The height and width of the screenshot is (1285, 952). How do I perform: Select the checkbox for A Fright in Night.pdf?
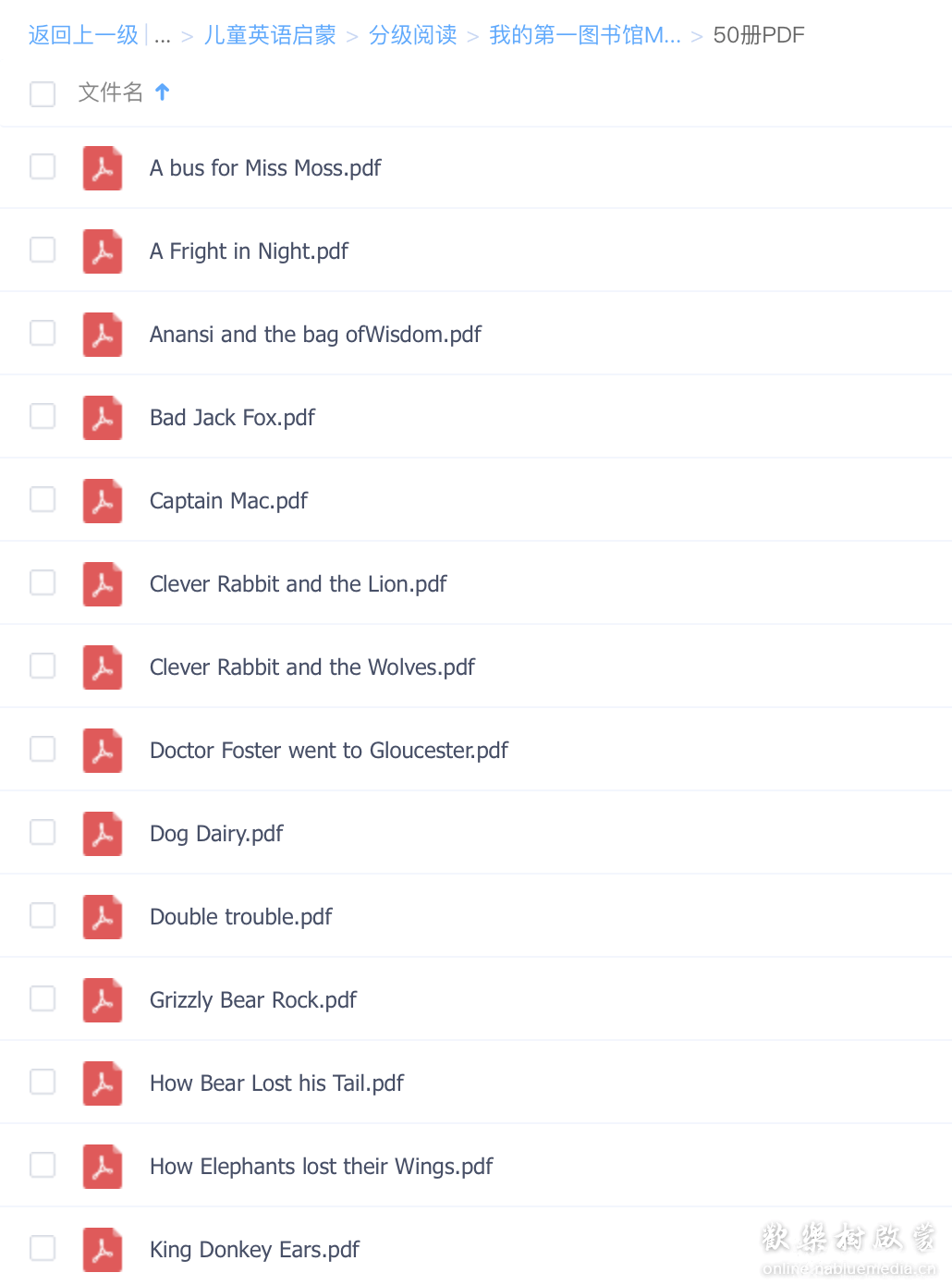(43, 251)
